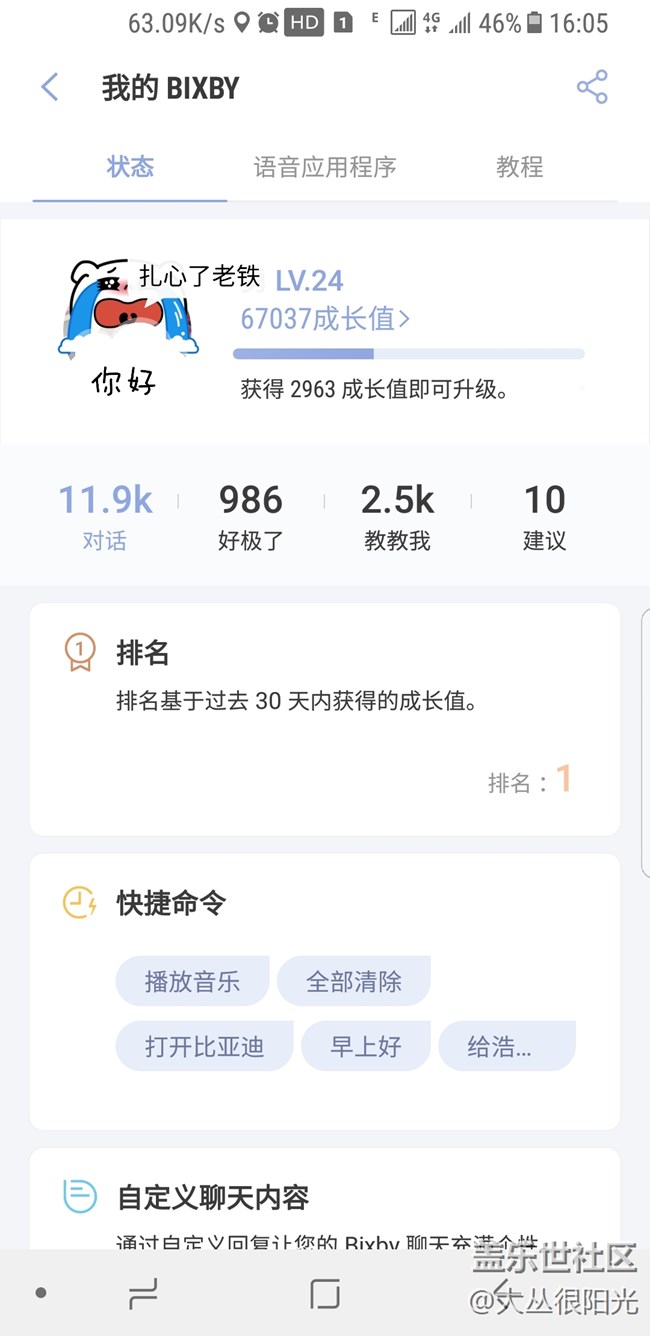Go to the system home screen
This screenshot has width=650, height=1336.
pos(325,1295)
